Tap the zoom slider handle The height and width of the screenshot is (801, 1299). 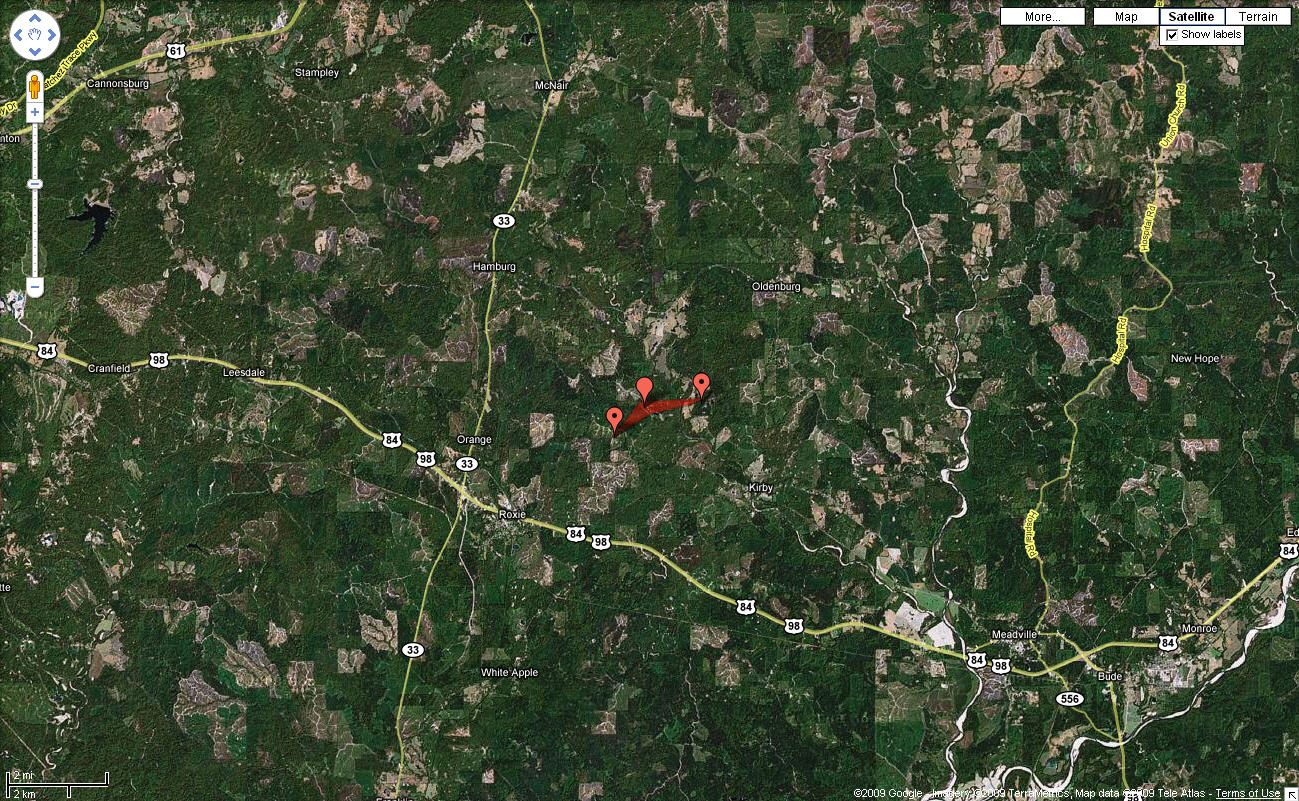pos(35,184)
